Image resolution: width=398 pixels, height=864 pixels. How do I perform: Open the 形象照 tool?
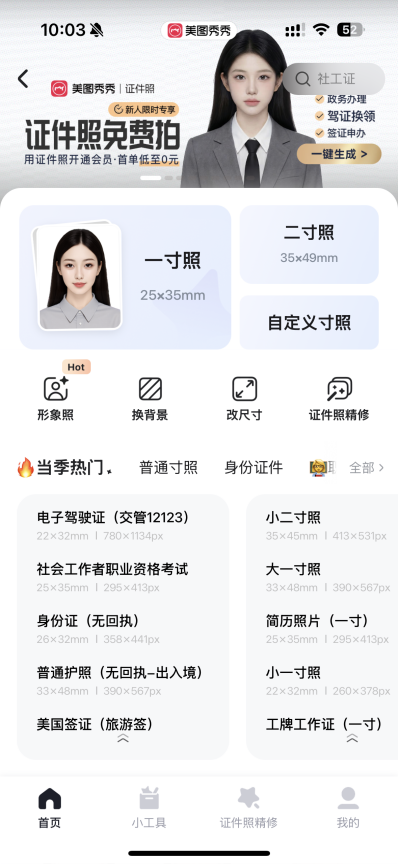click(56, 399)
